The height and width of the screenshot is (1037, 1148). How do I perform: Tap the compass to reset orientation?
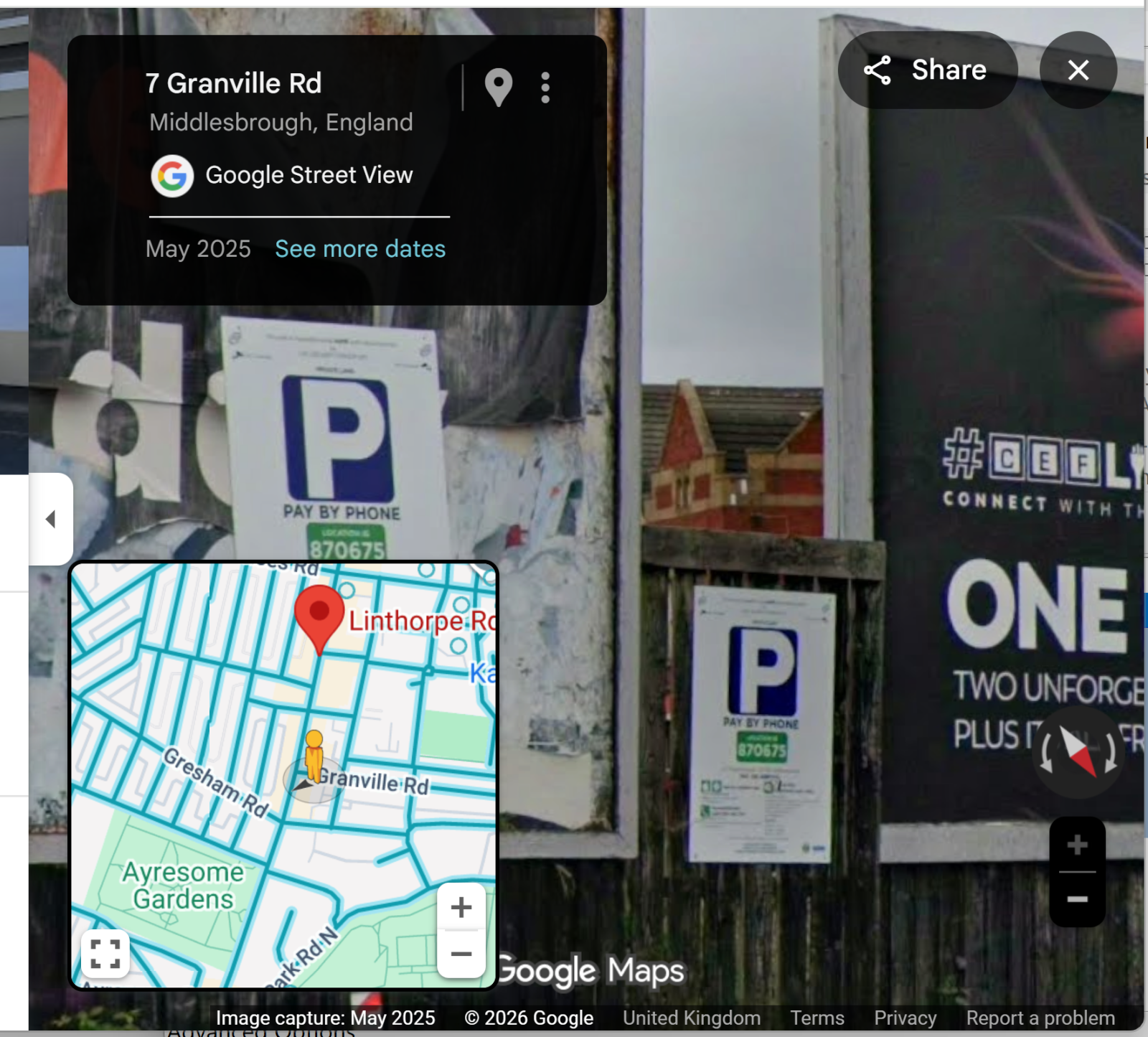(1078, 751)
